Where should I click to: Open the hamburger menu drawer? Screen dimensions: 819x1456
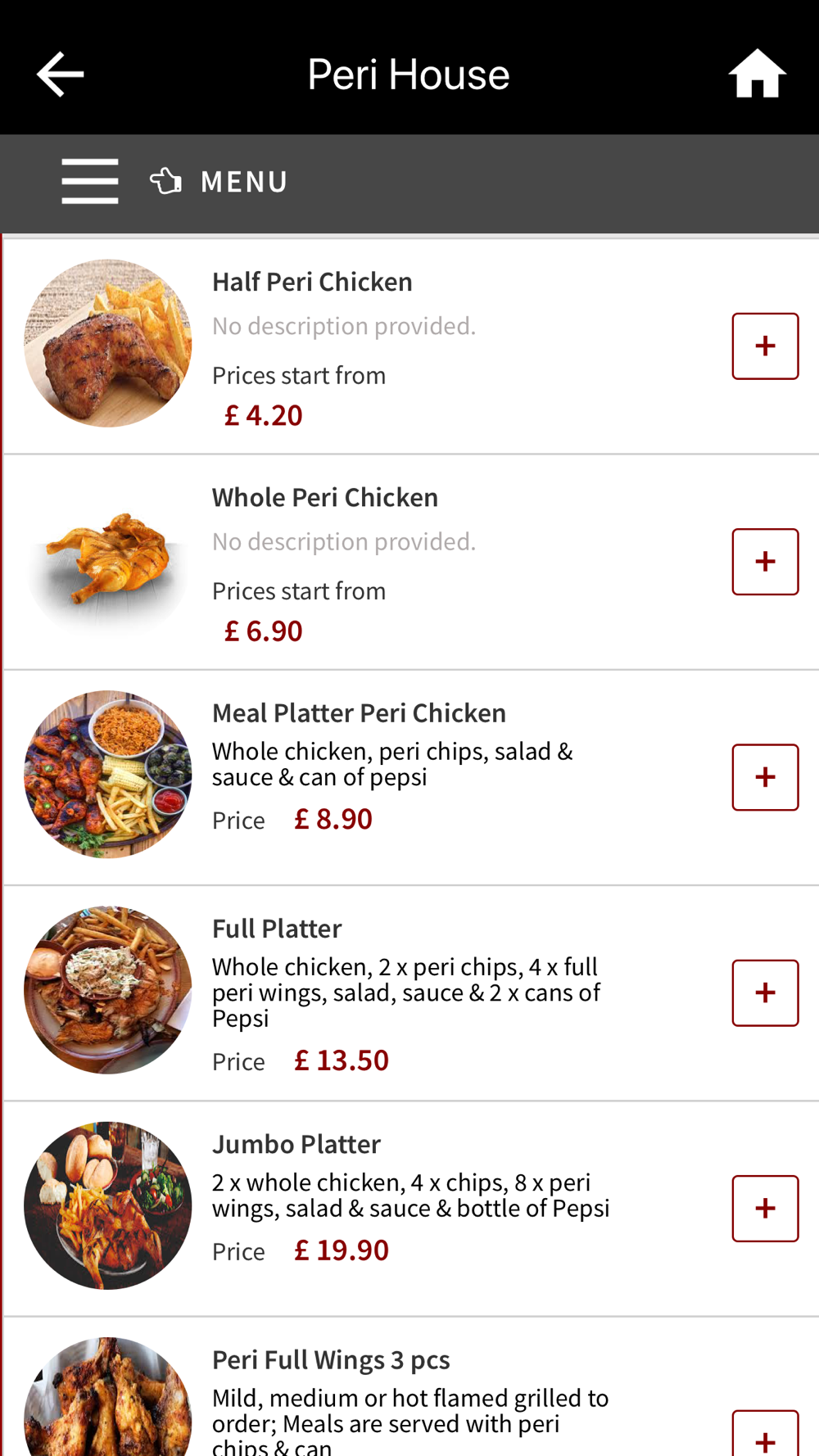pyautogui.click(x=90, y=181)
